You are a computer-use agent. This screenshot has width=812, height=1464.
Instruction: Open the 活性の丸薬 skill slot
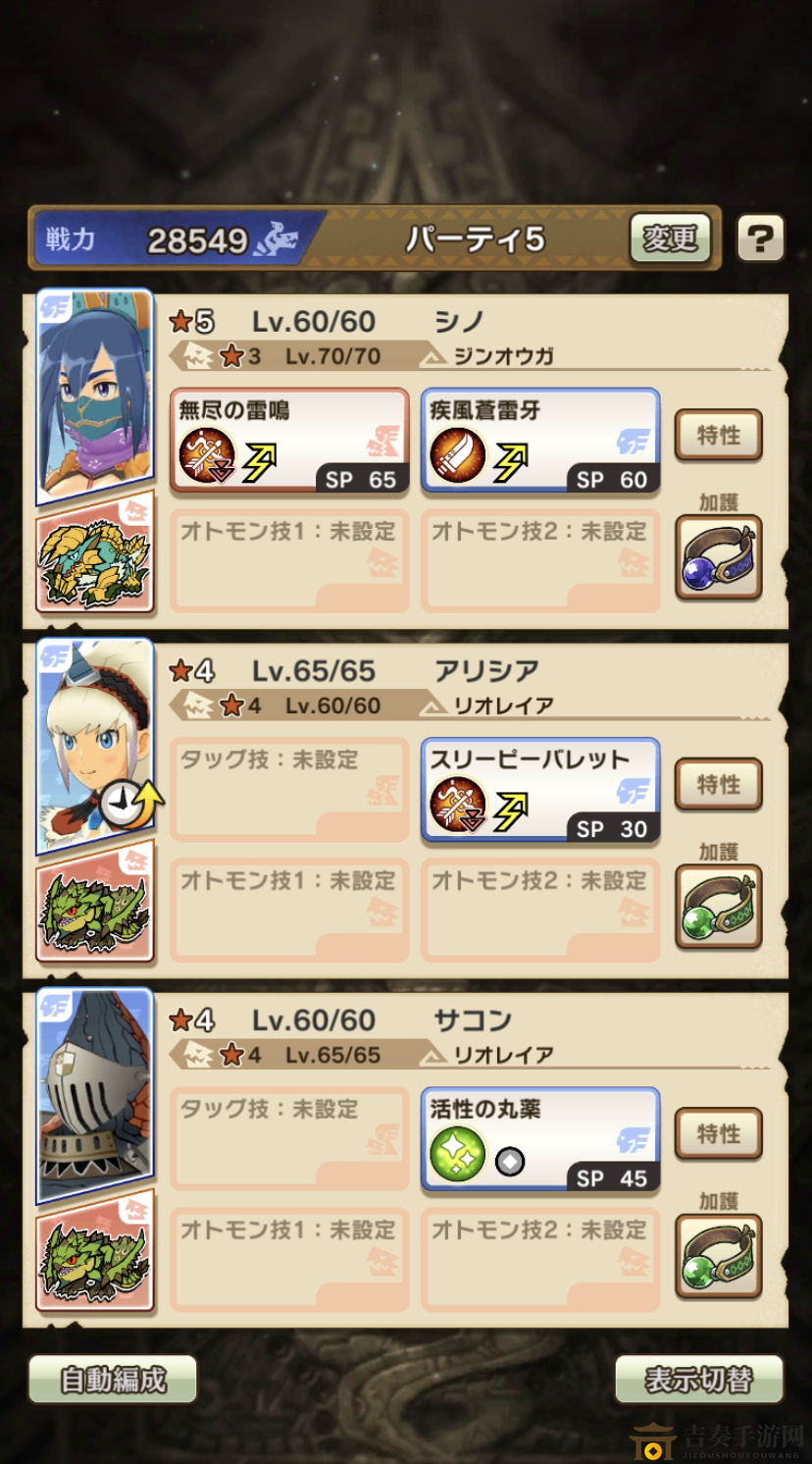point(540,1139)
